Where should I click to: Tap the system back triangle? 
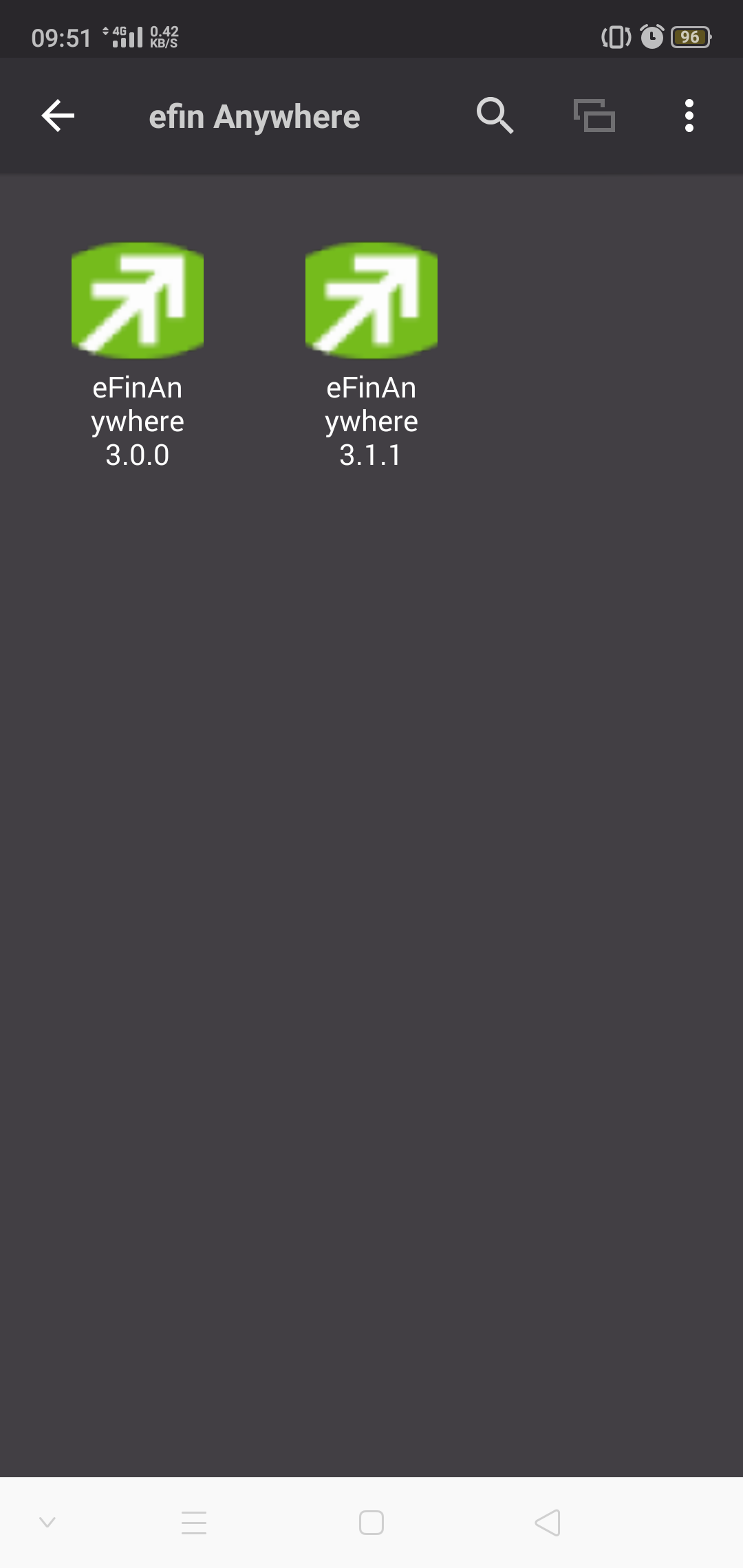tap(548, 1523)
